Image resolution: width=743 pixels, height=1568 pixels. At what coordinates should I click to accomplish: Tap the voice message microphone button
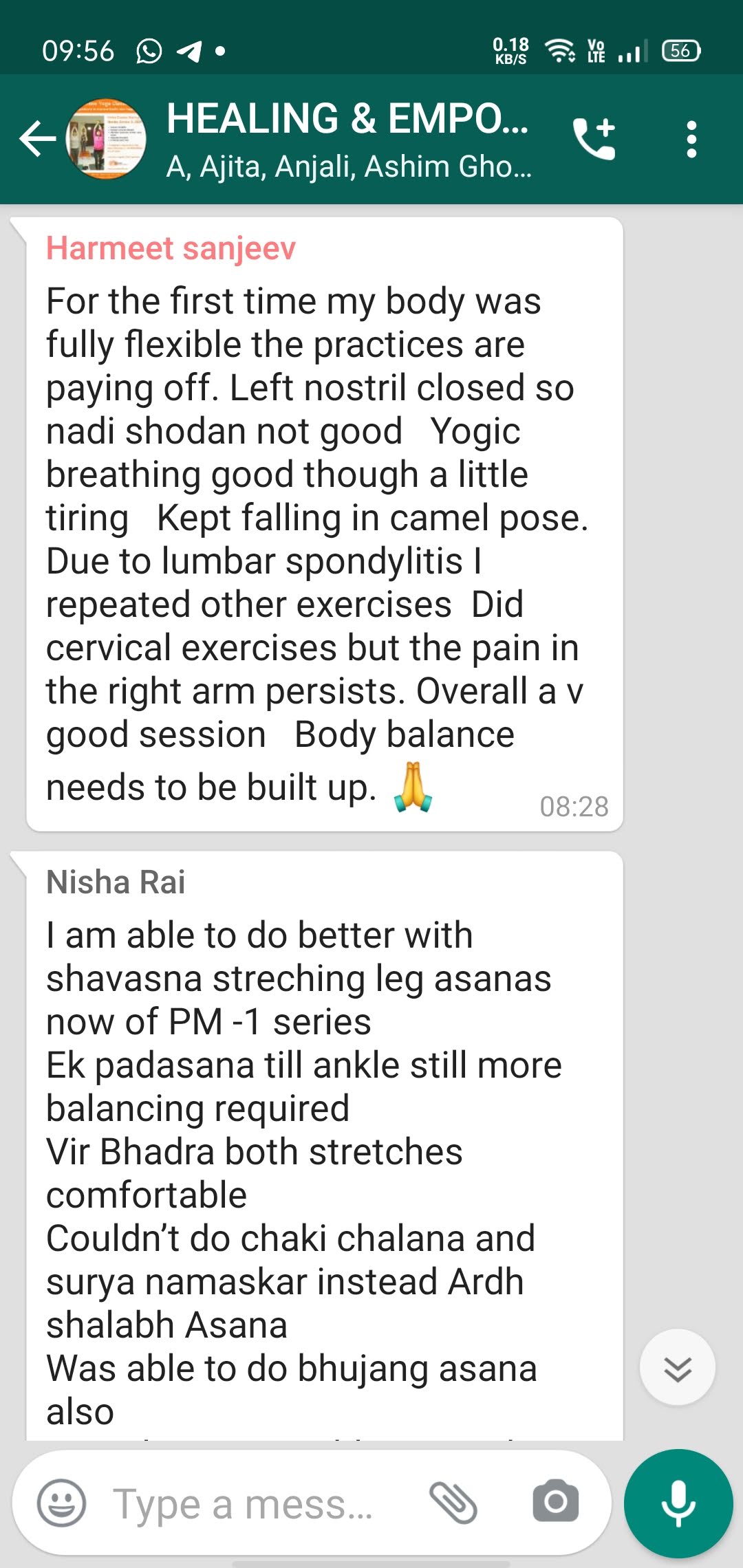tap(678, 1503)
